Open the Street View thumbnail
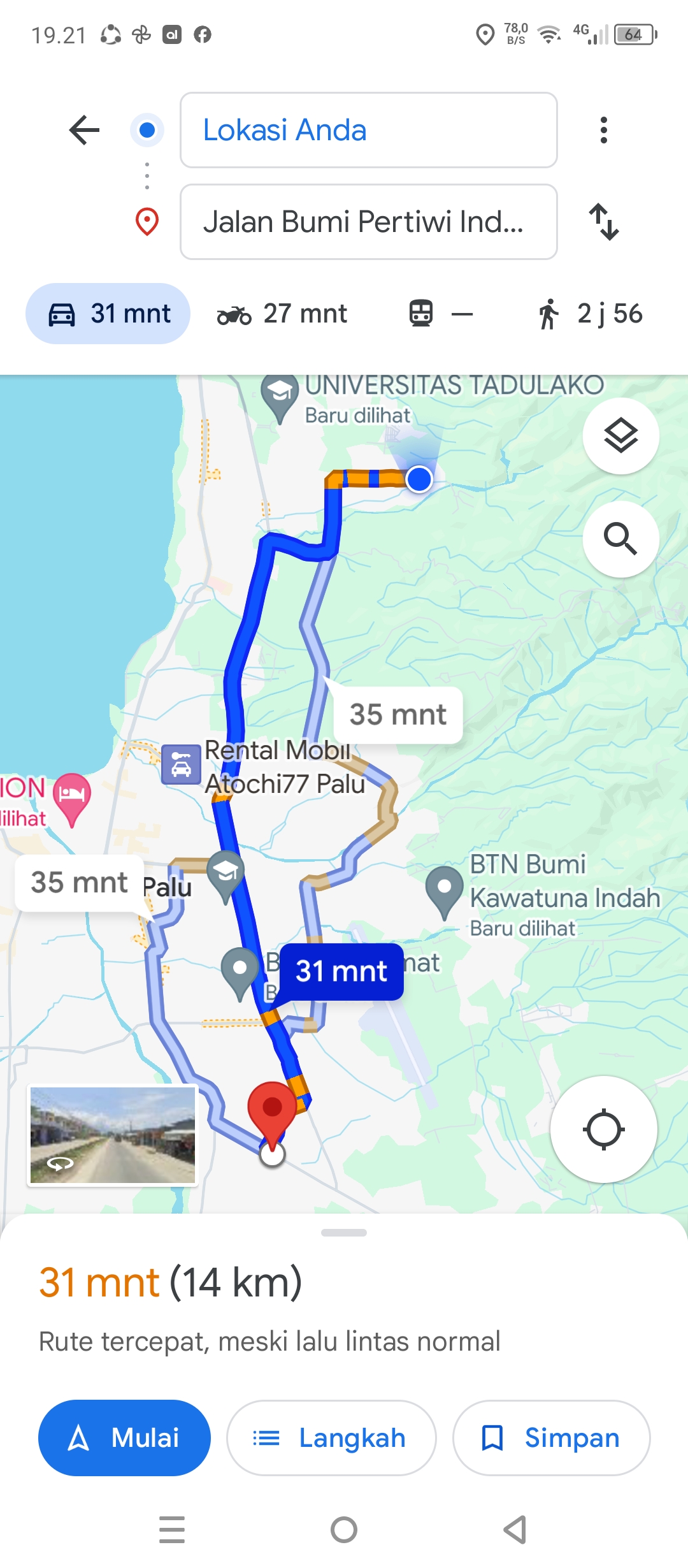The width and height of the screenshot is (688, 1568). point(113,1135)
